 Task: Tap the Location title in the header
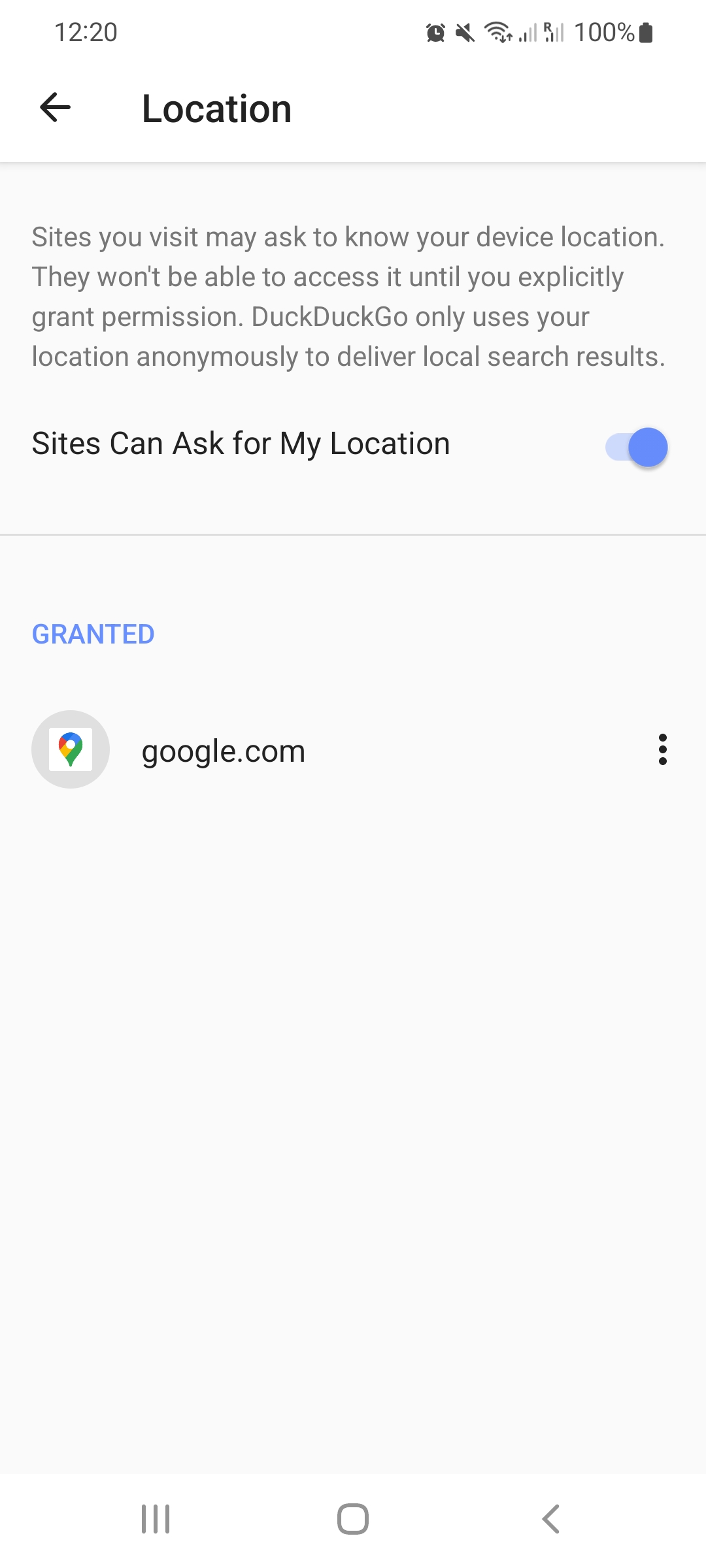pos(216,108)
